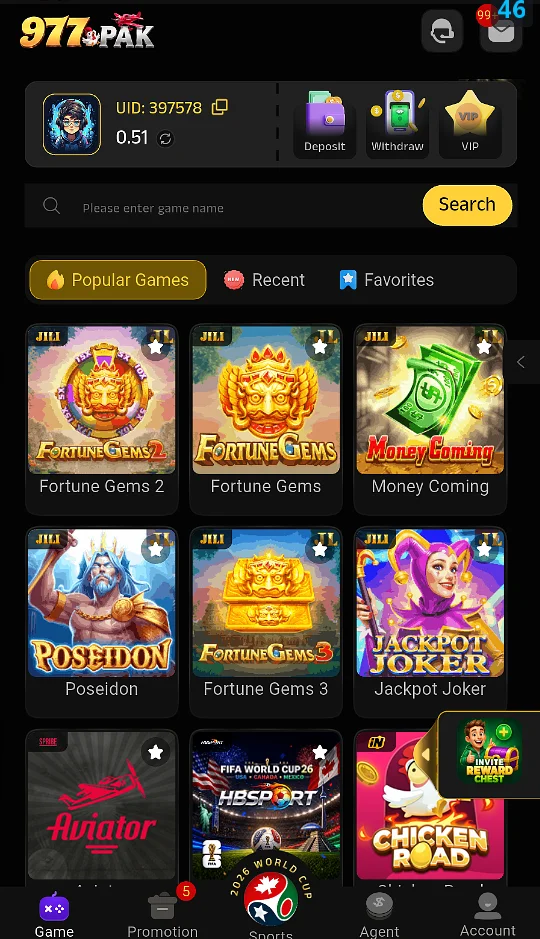Open the Aviator game tile

coord(102,807)
